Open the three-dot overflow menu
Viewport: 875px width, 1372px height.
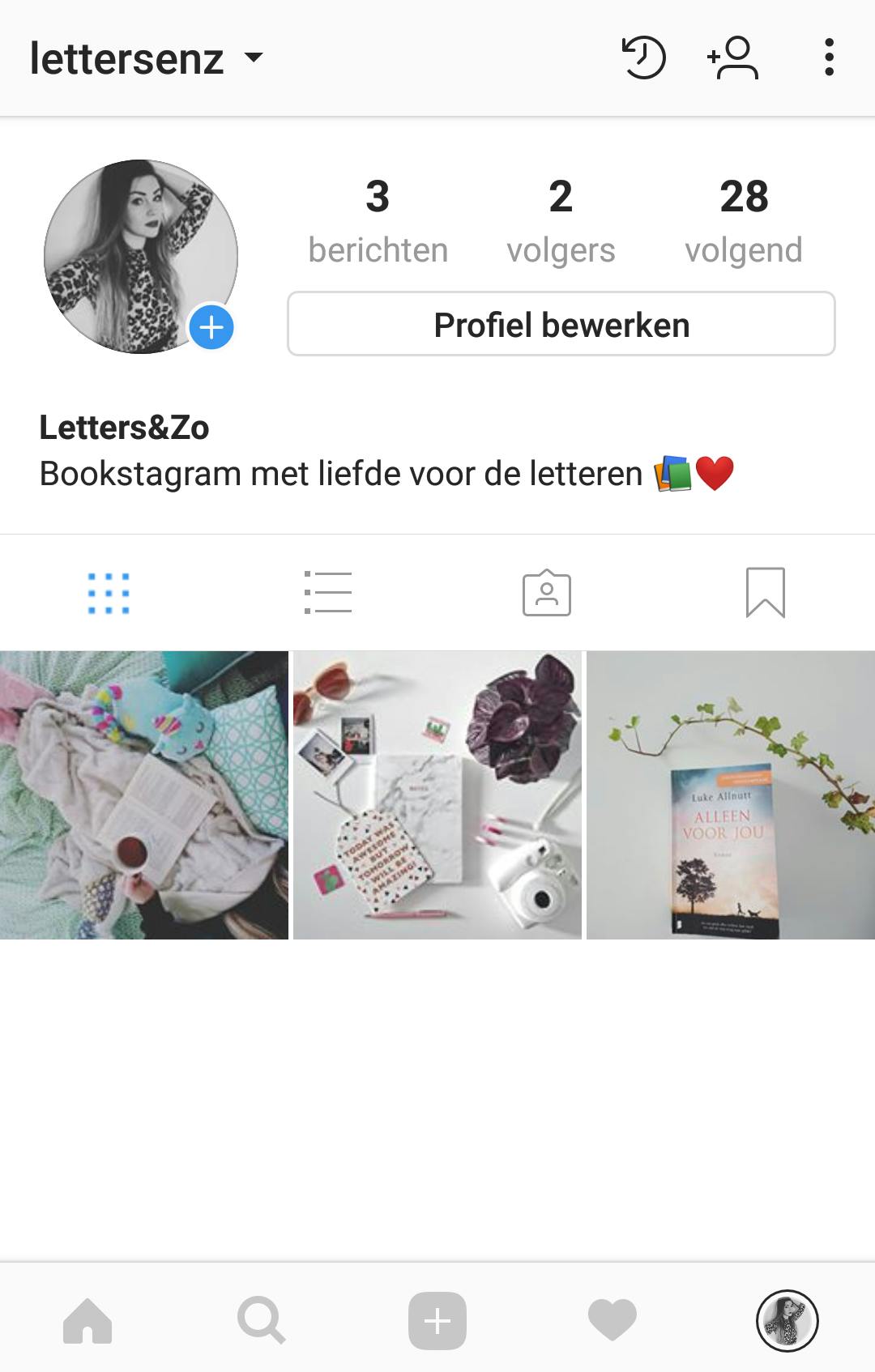point(828,58)
